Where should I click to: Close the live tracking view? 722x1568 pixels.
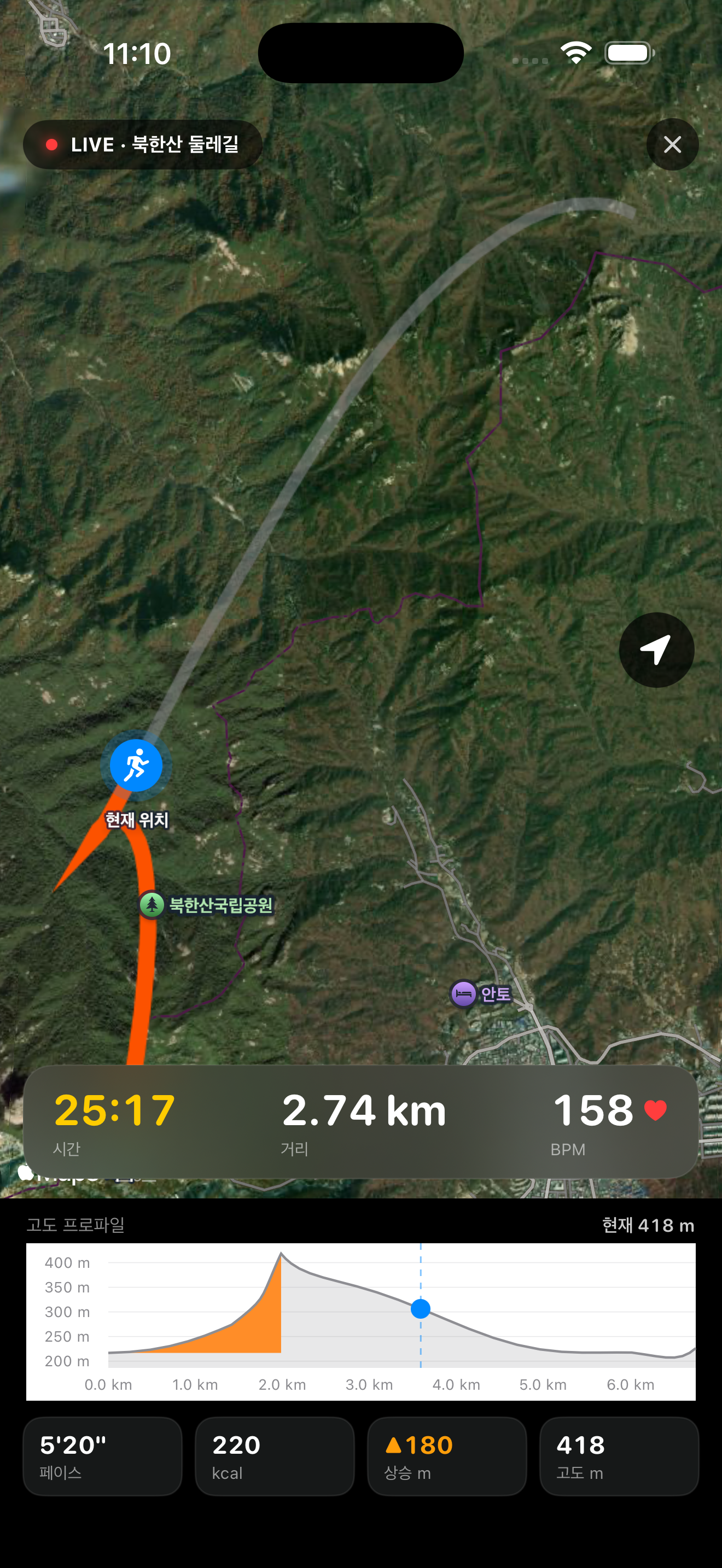[672, 144]
